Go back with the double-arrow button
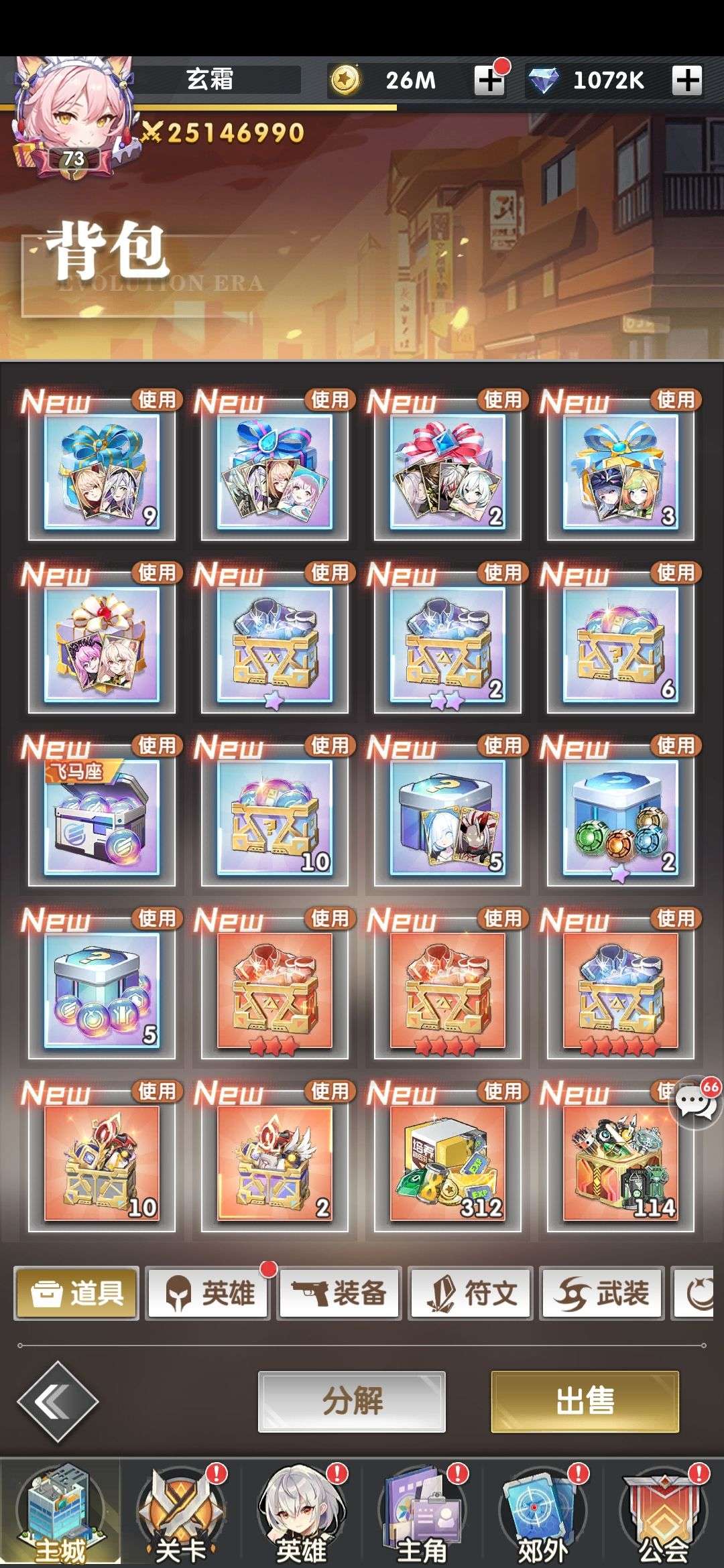724x1568 pixels. (58, 1401)
